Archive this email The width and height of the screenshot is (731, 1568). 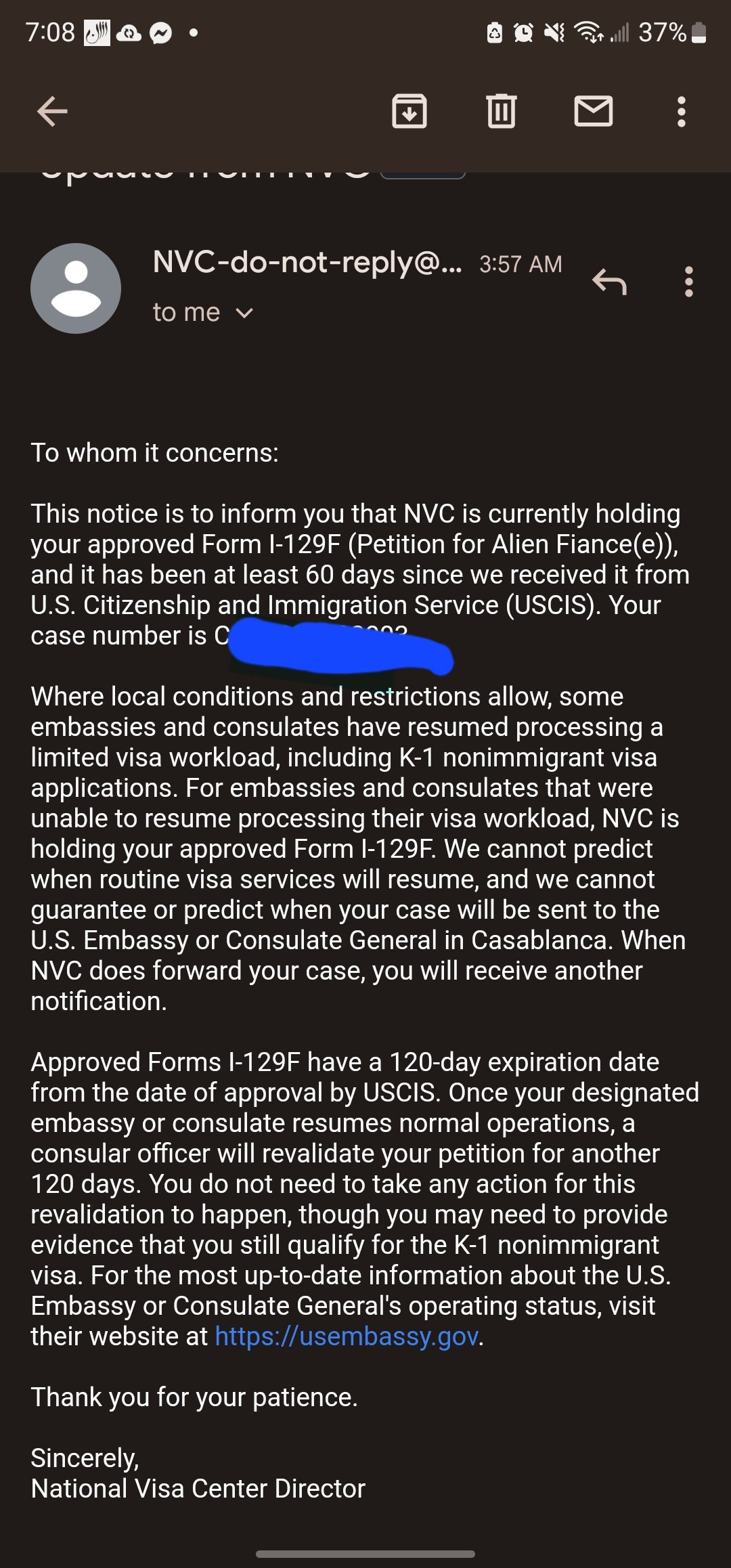pyautogui.click(x=409, y=111)
